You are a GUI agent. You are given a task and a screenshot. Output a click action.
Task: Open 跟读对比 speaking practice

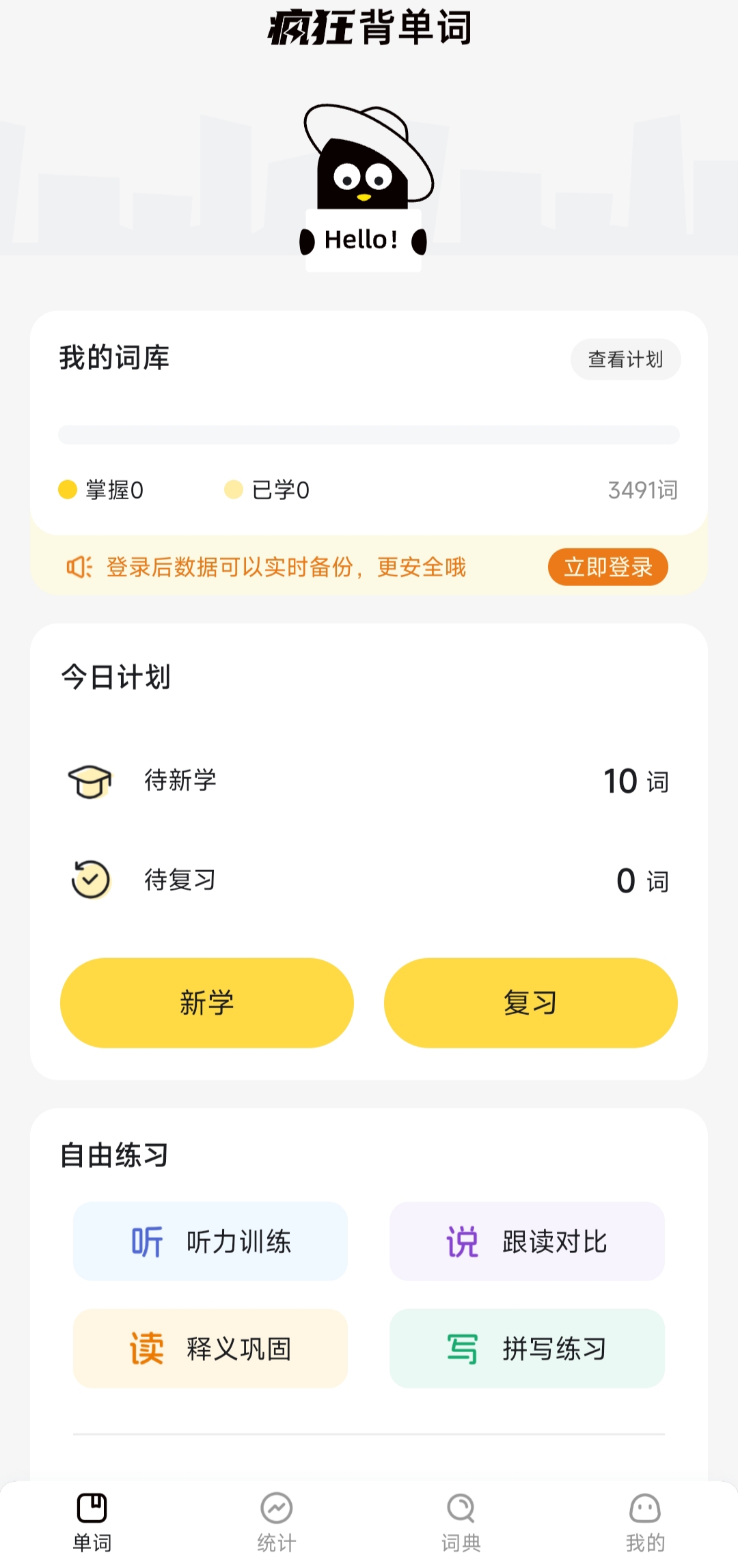click(527, 1242)
